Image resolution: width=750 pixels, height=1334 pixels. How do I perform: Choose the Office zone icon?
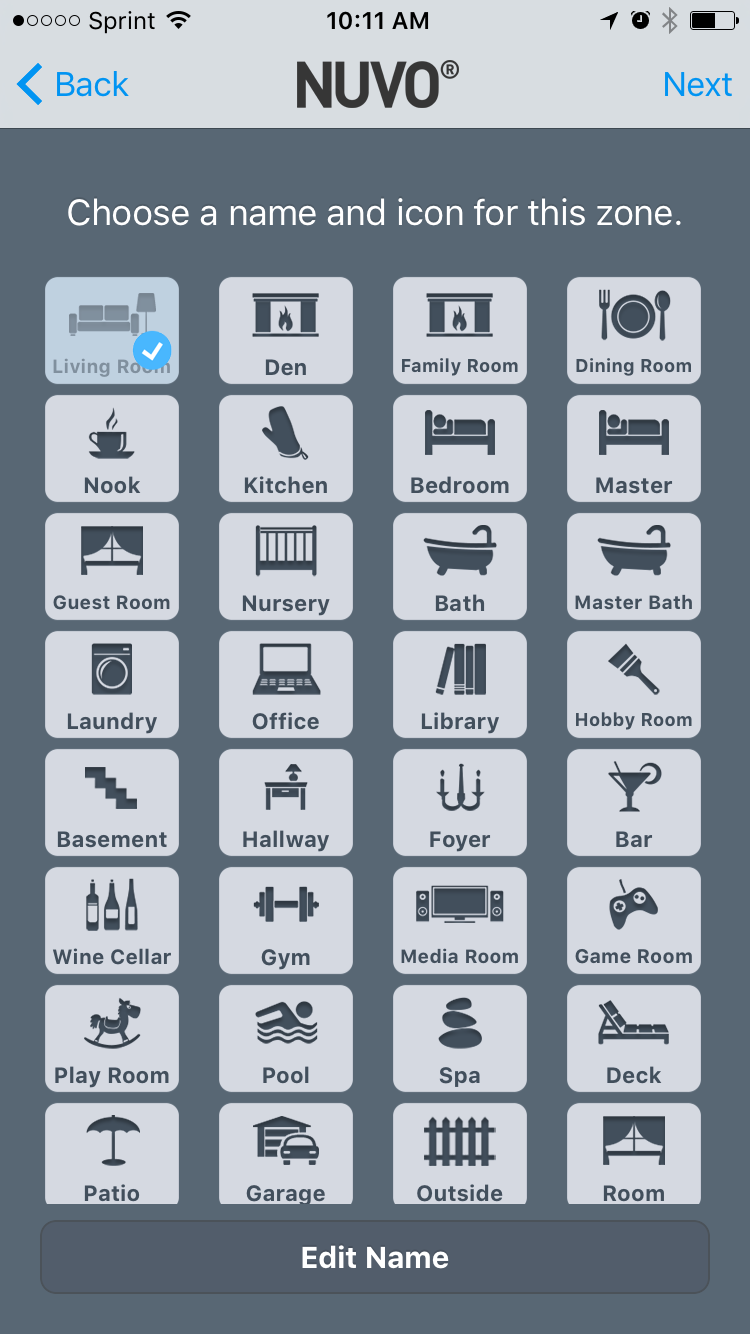(286, 685)
